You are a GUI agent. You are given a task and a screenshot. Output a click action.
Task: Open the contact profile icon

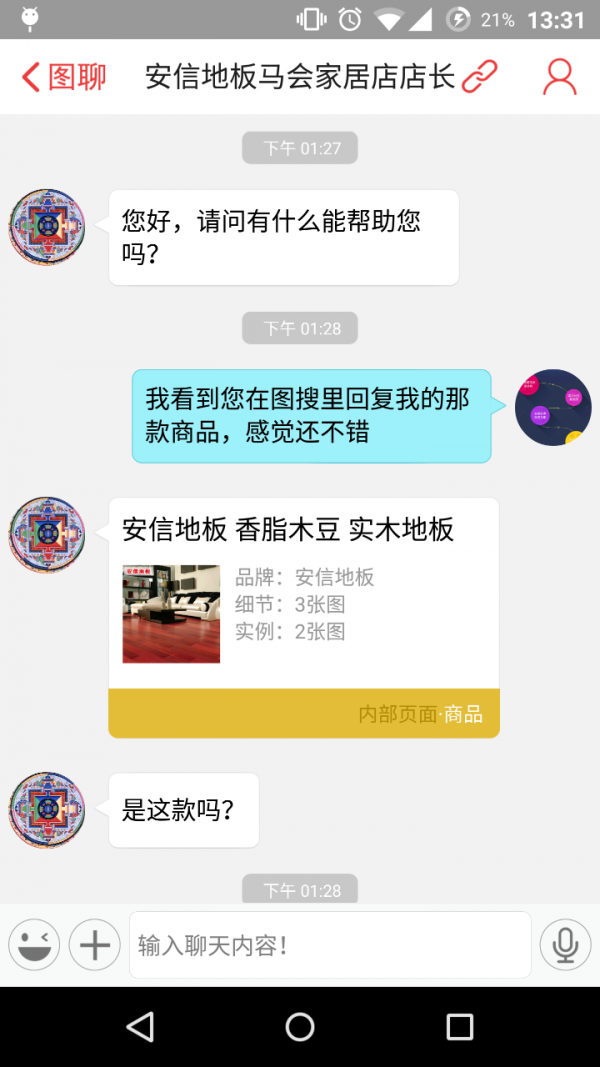pos(559,77)
